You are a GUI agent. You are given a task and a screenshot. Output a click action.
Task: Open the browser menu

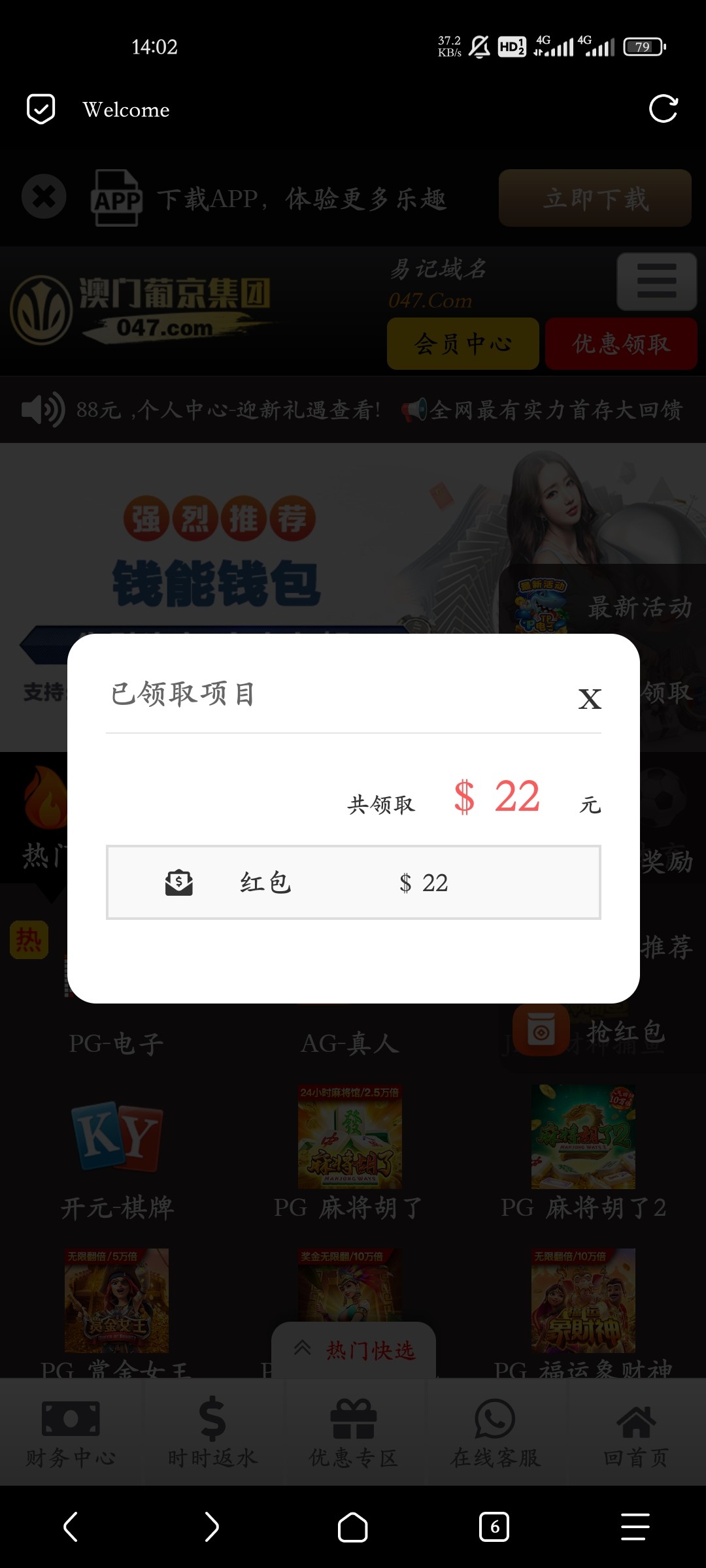pos(635,1527)
